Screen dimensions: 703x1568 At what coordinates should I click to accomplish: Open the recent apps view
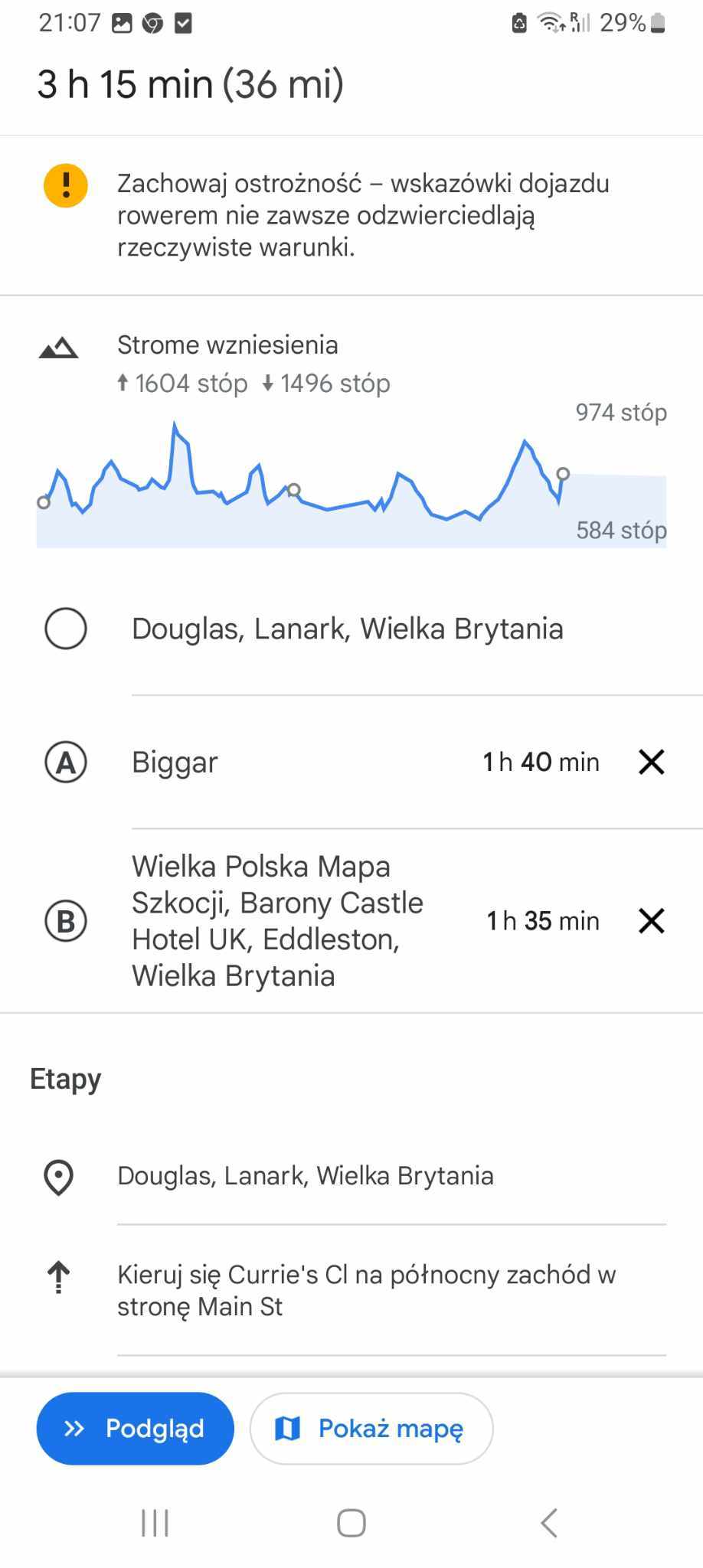tap(155, 1523)
